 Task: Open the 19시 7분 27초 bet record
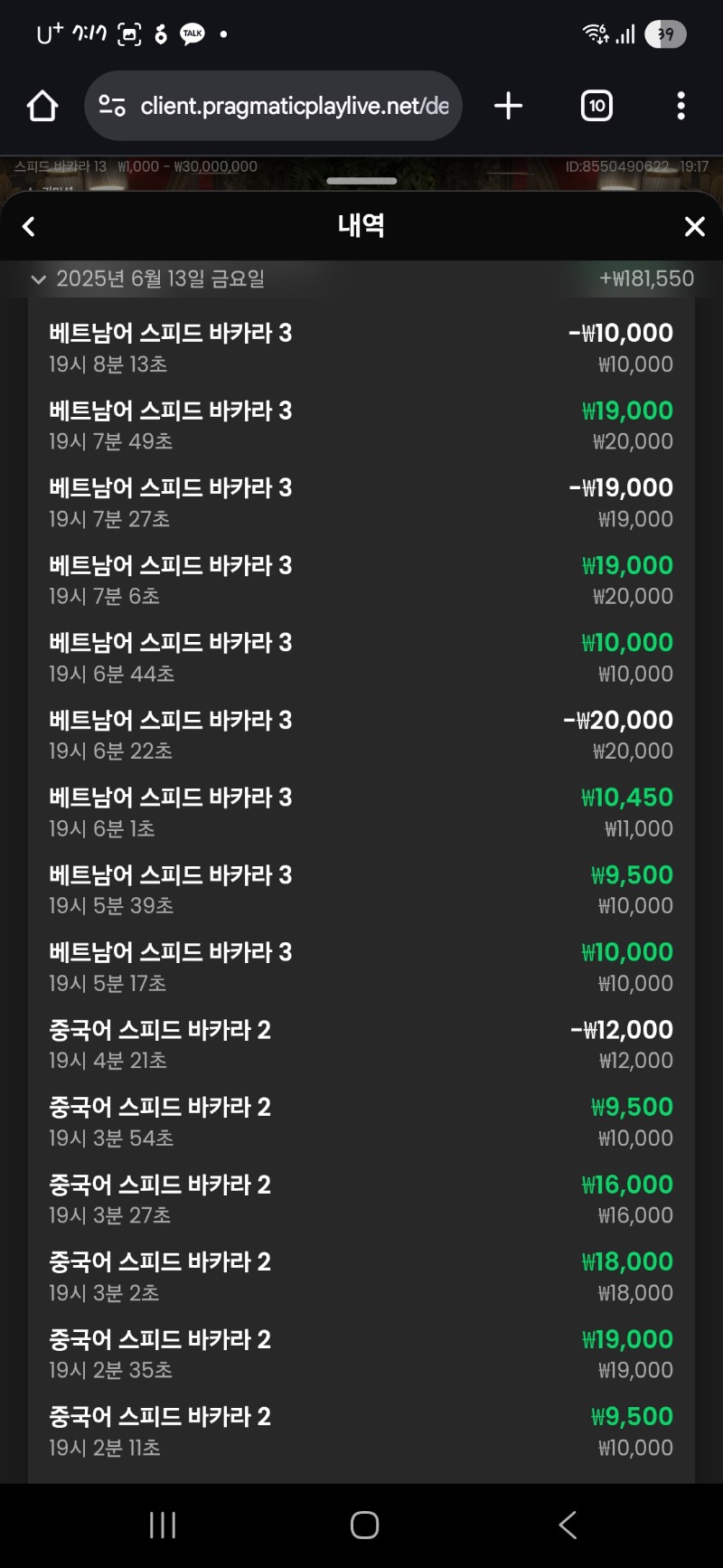click(361, 503)
